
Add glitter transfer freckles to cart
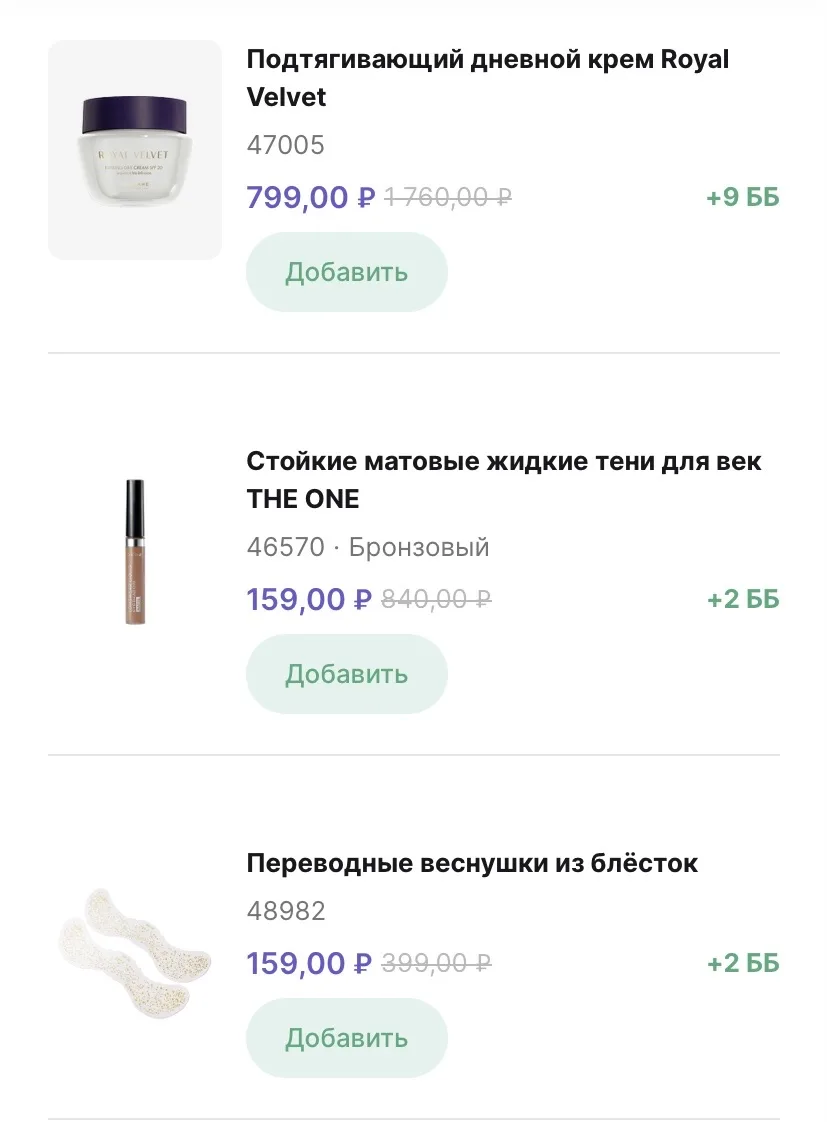pyautogui.click(x=346, y=1038)
